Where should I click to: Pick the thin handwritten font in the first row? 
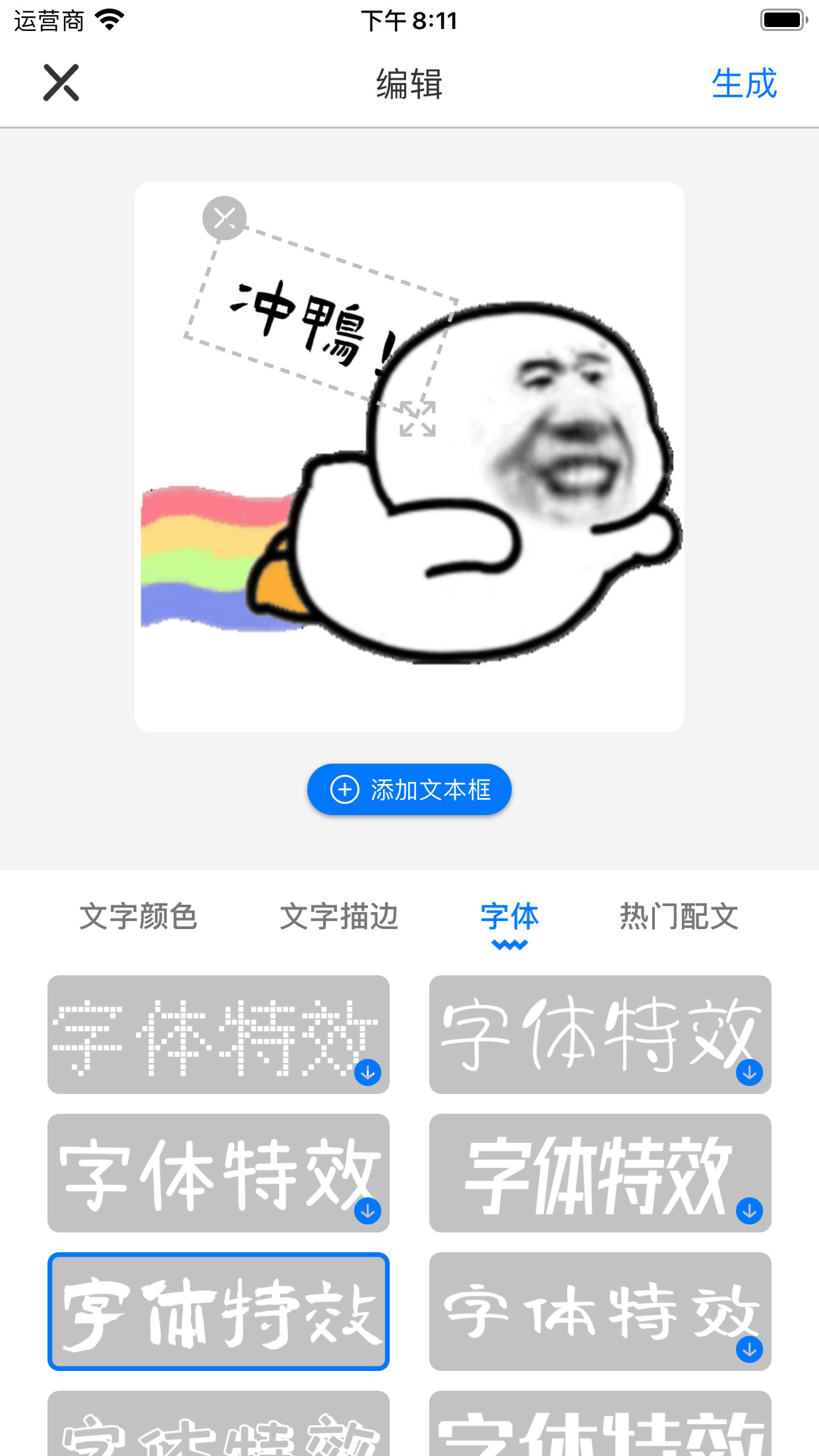599,1034
